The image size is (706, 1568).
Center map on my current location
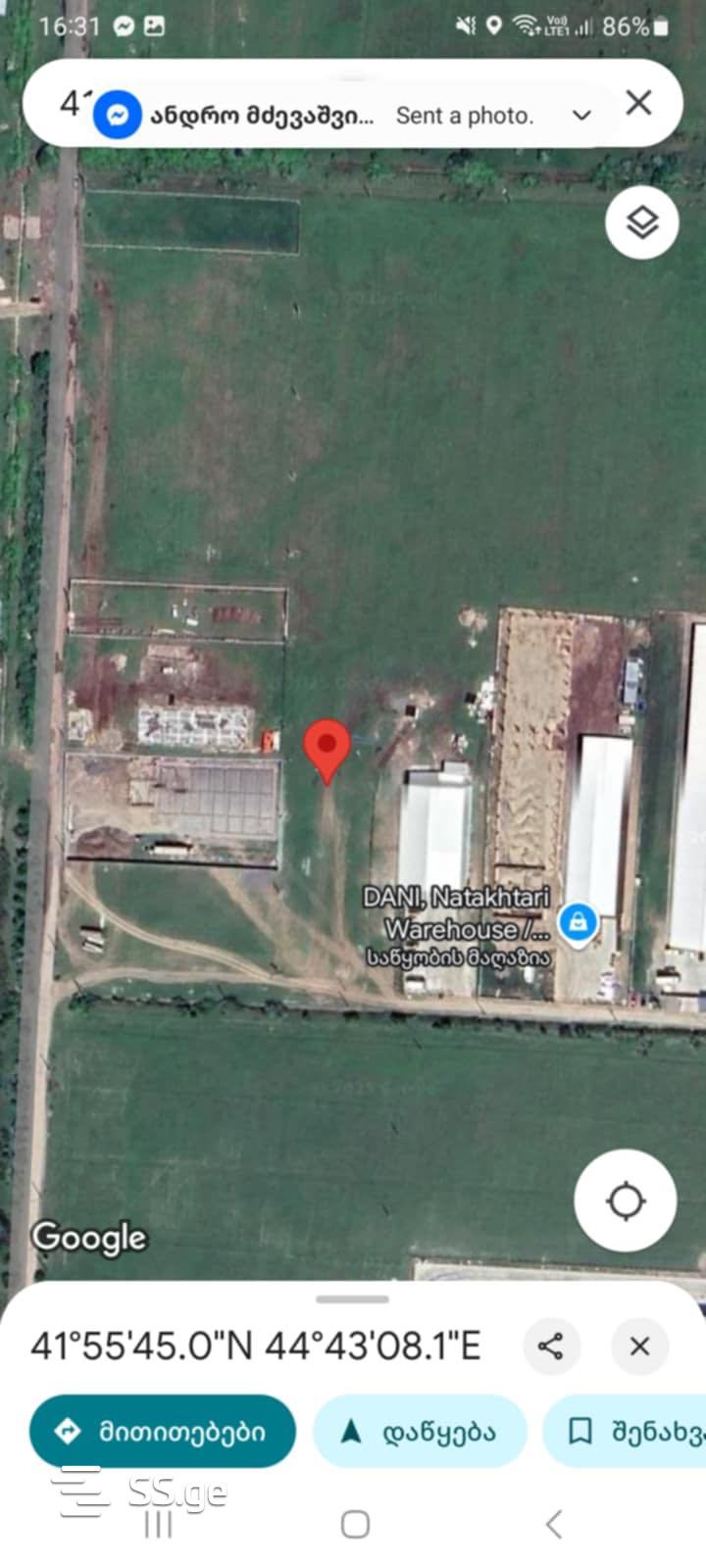pyautogui.click(x=626, y=1200)
